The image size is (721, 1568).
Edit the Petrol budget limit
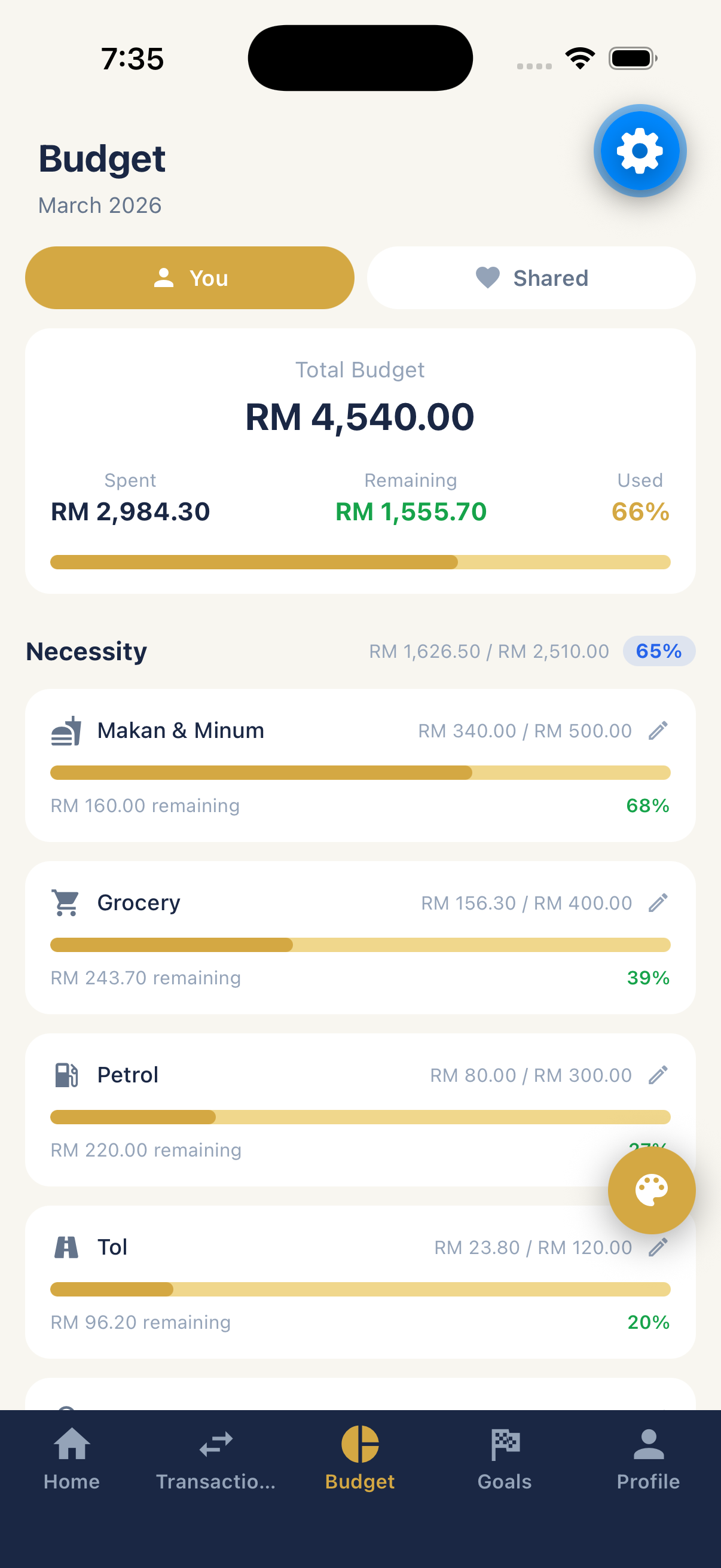point(659,1075)
